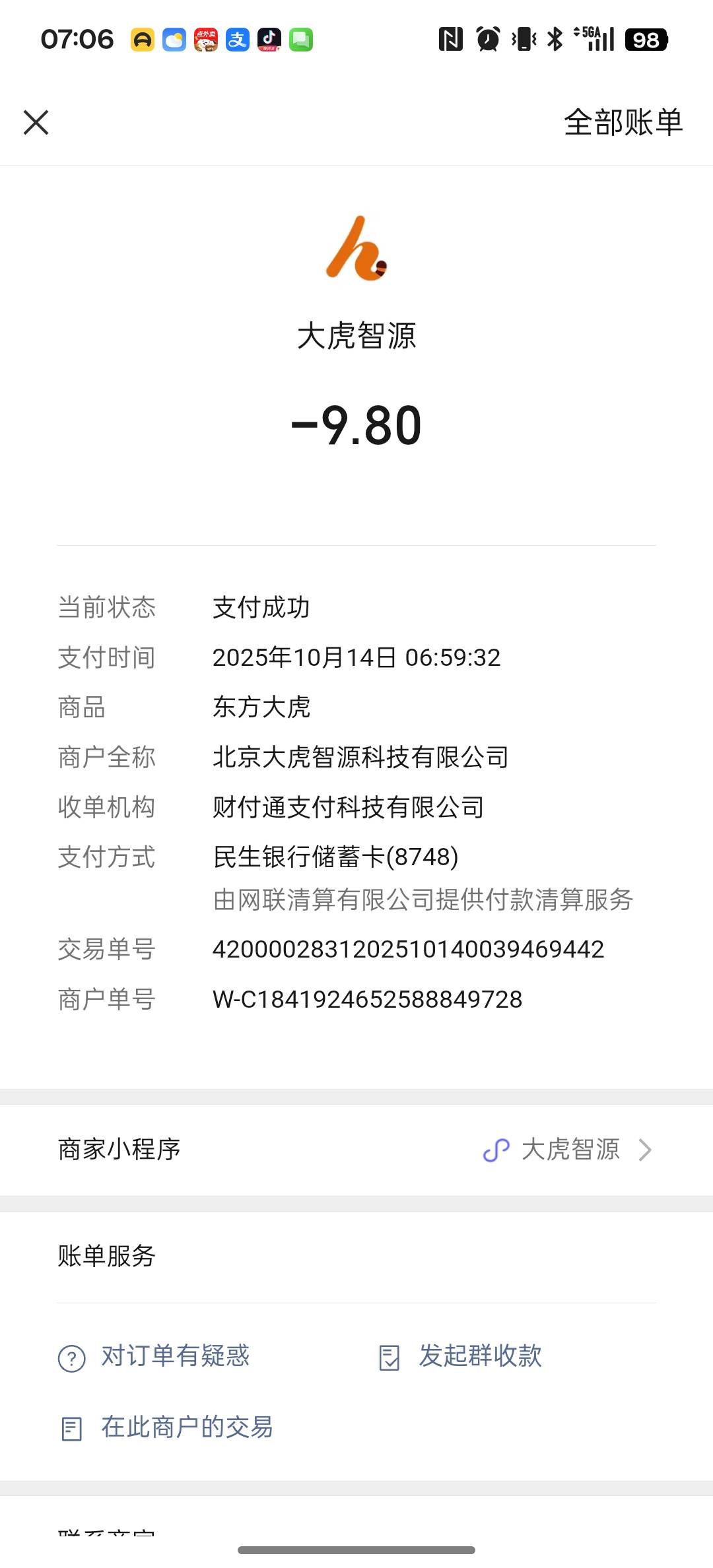This screenshot has height=1568, width=713.
Task: Close the bill detail page
Action: [36, 123]
